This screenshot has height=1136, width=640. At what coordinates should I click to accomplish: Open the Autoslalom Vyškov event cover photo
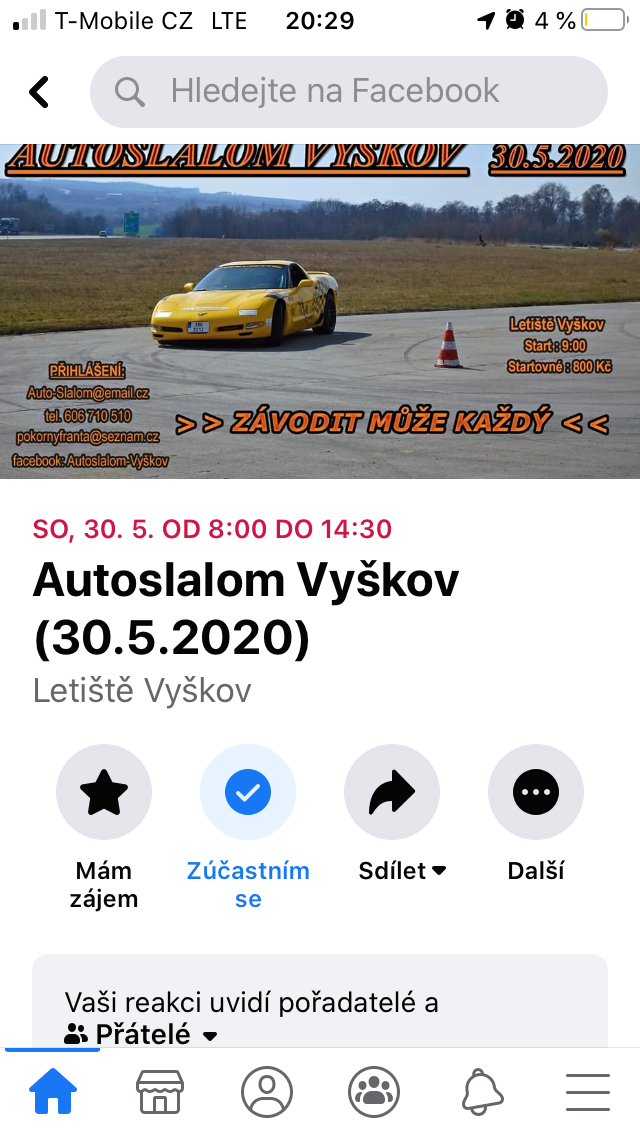320,310
